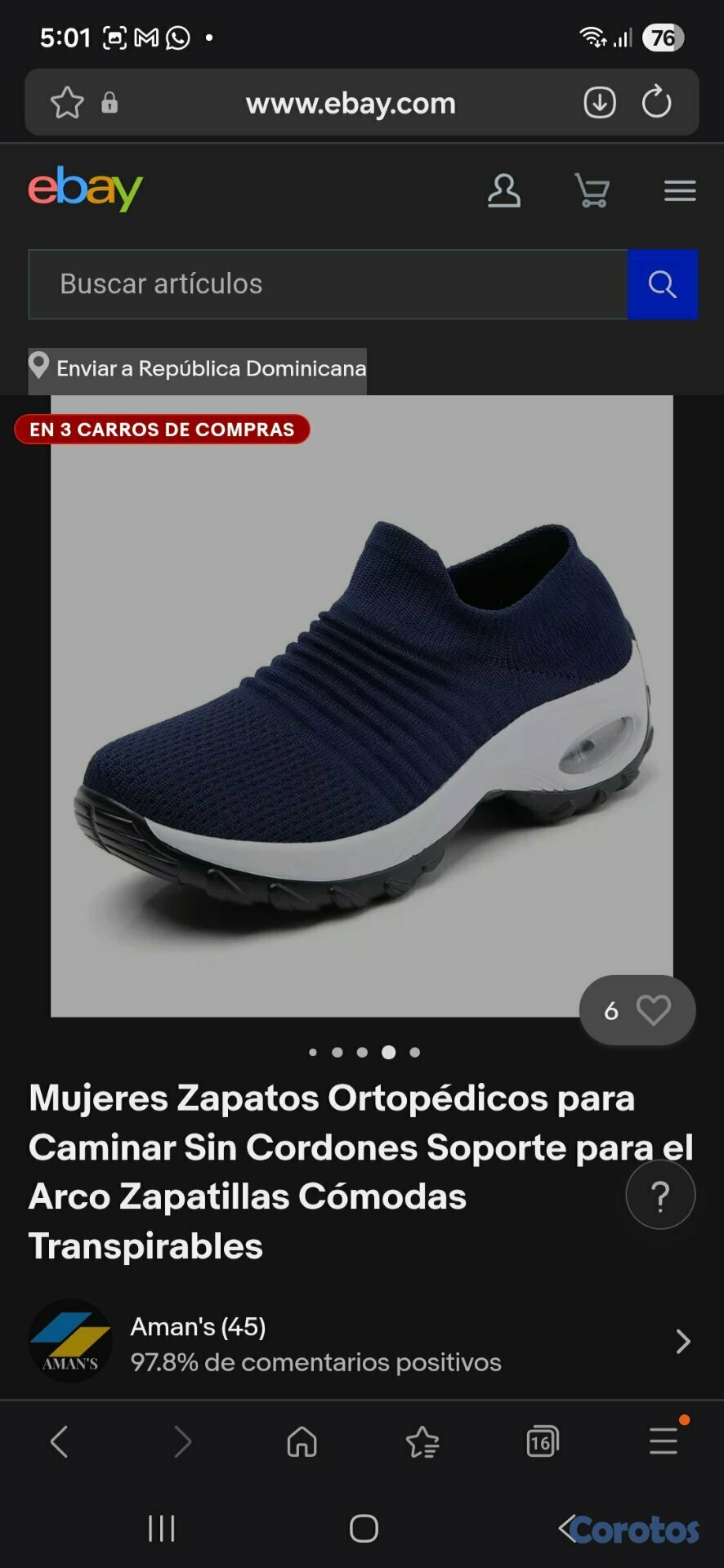Viewport: 724px width, 1568px height.
Task: Open the eBay account profile icon
Action: click(x=503, y=191)
